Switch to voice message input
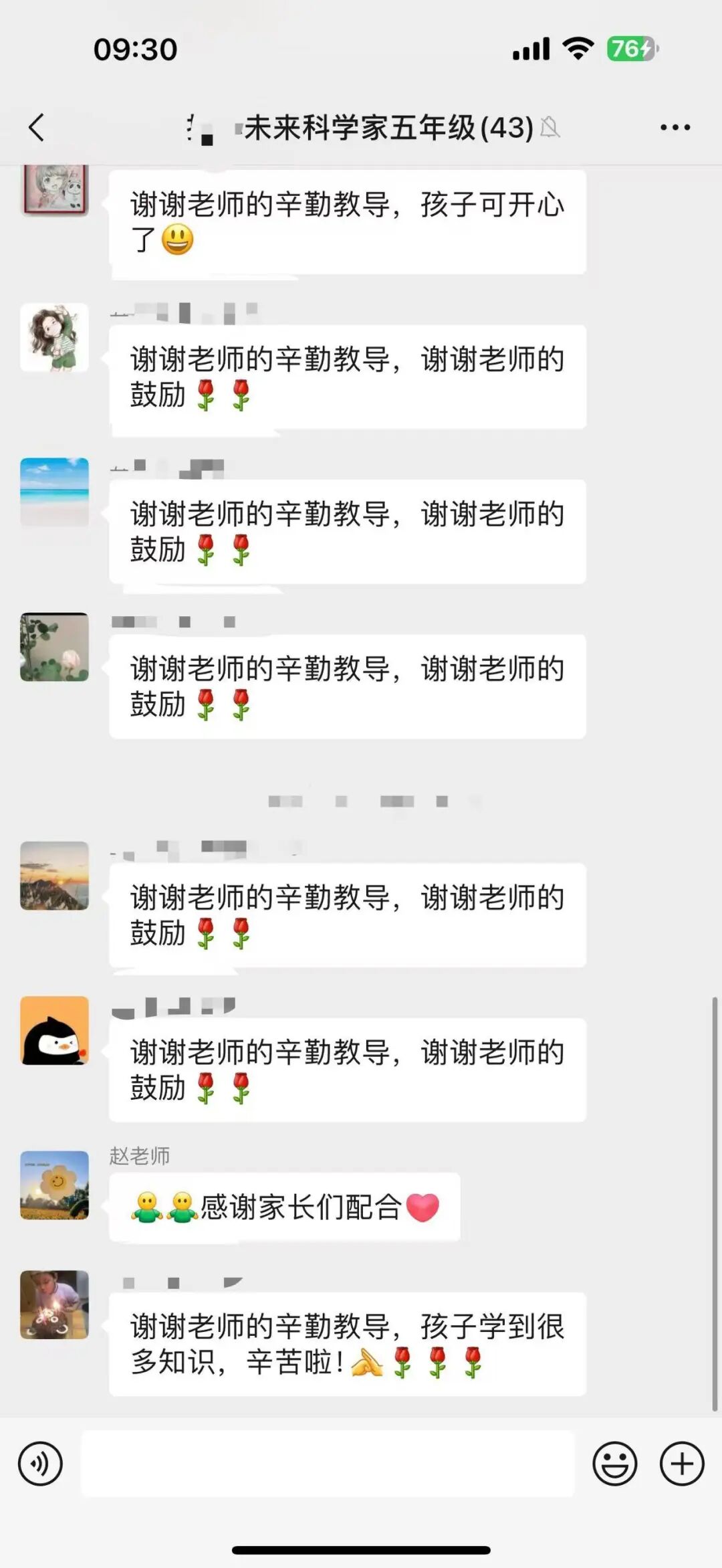 (40, 1464)
